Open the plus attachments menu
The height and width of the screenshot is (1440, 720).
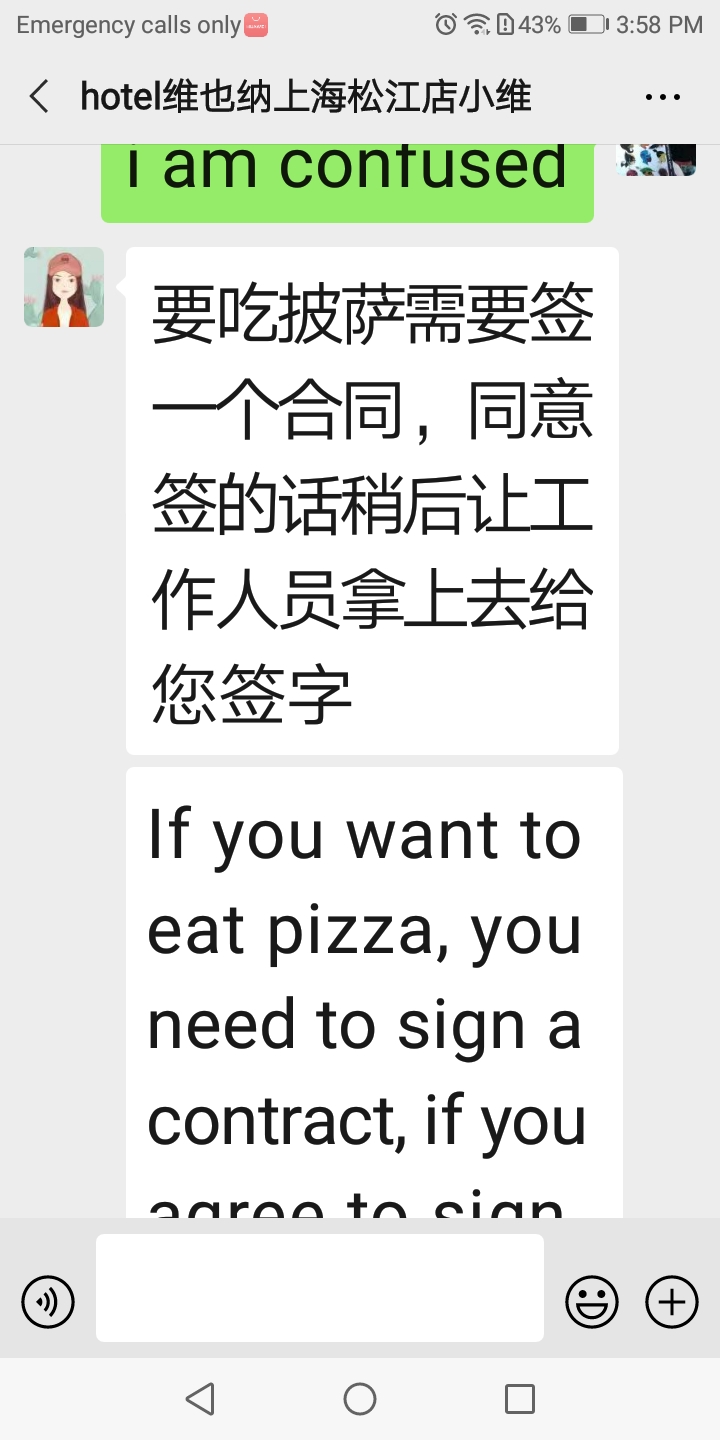tap(672, 1302)
